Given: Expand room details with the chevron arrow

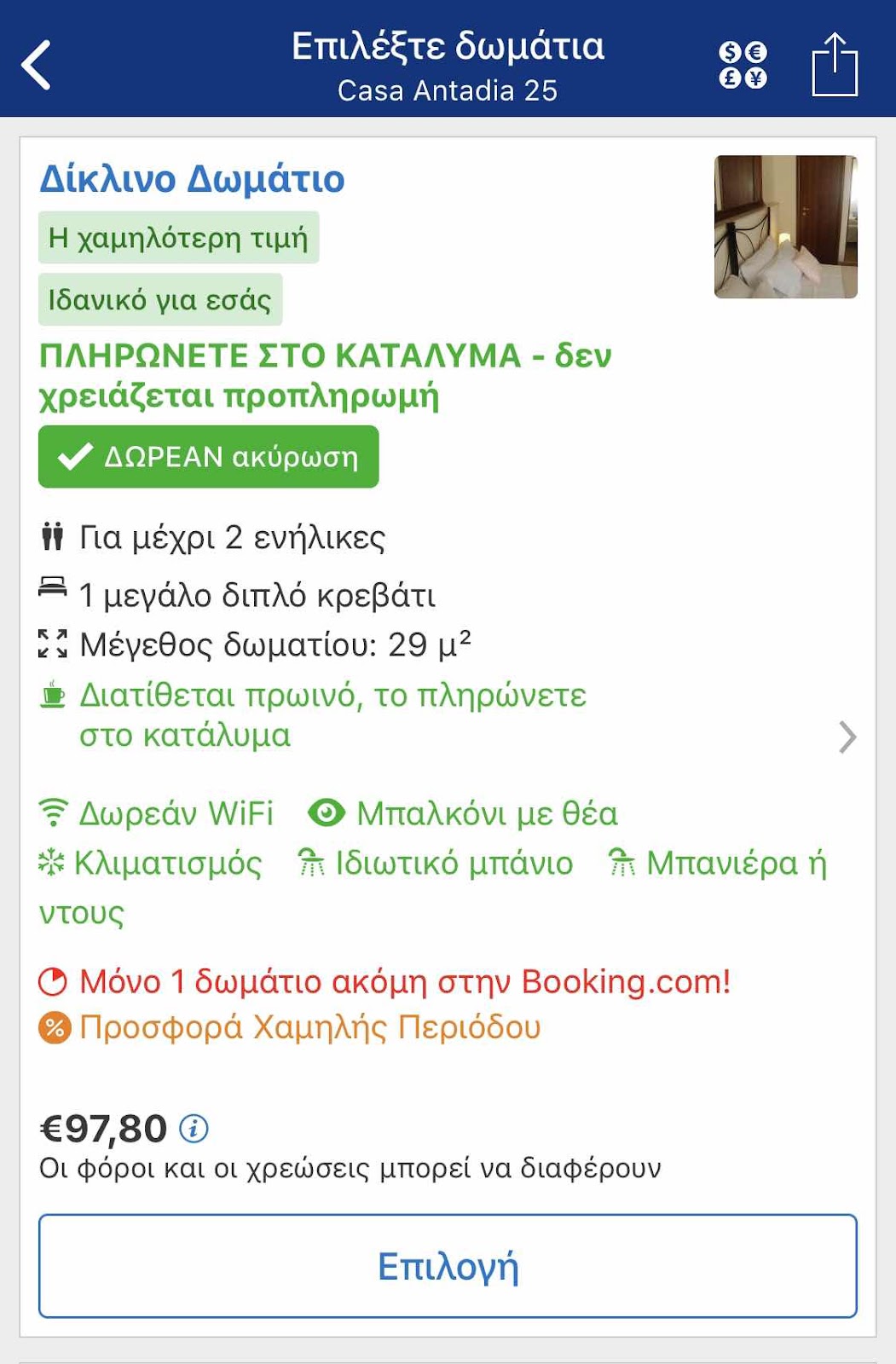Looking at the screenshot, I should 847,737.
